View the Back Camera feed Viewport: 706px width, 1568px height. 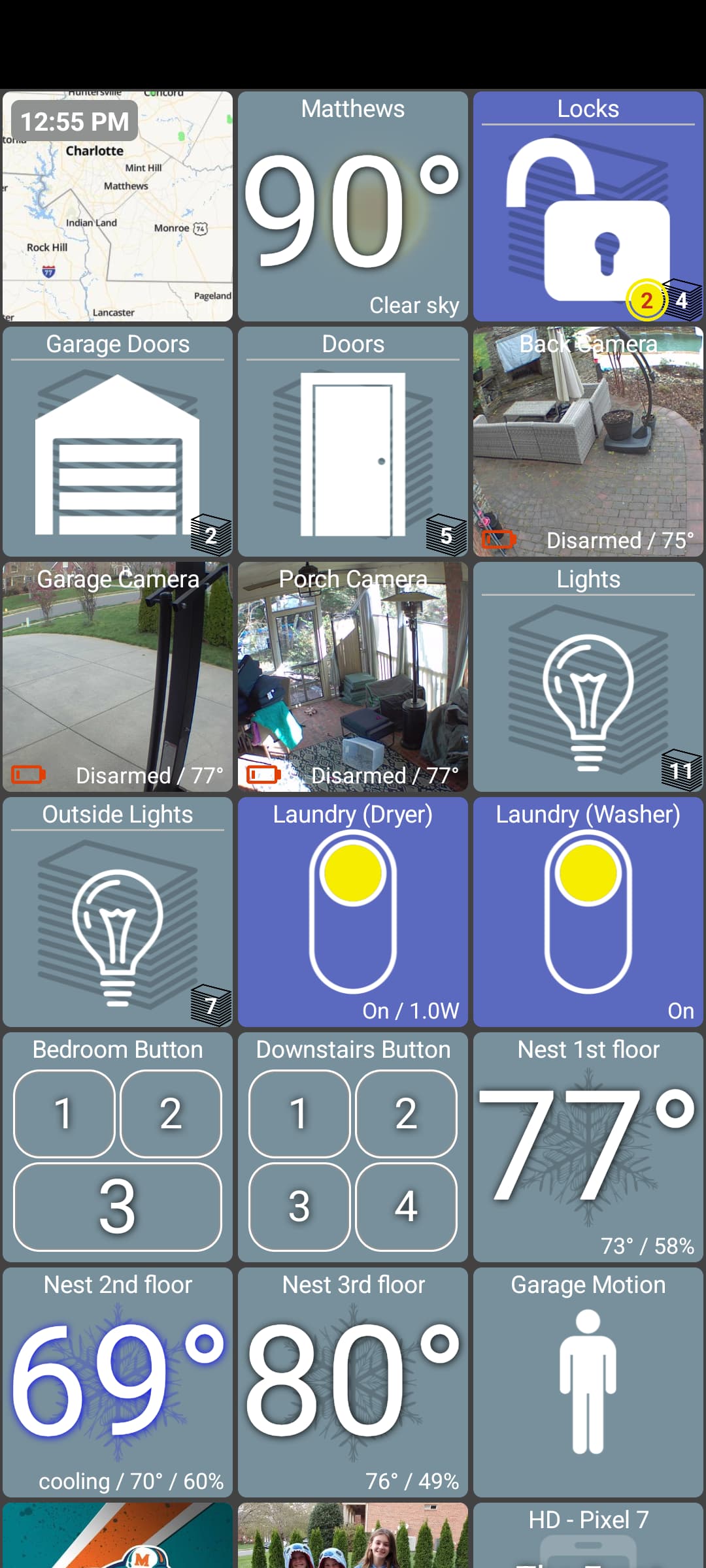point(588,442)
